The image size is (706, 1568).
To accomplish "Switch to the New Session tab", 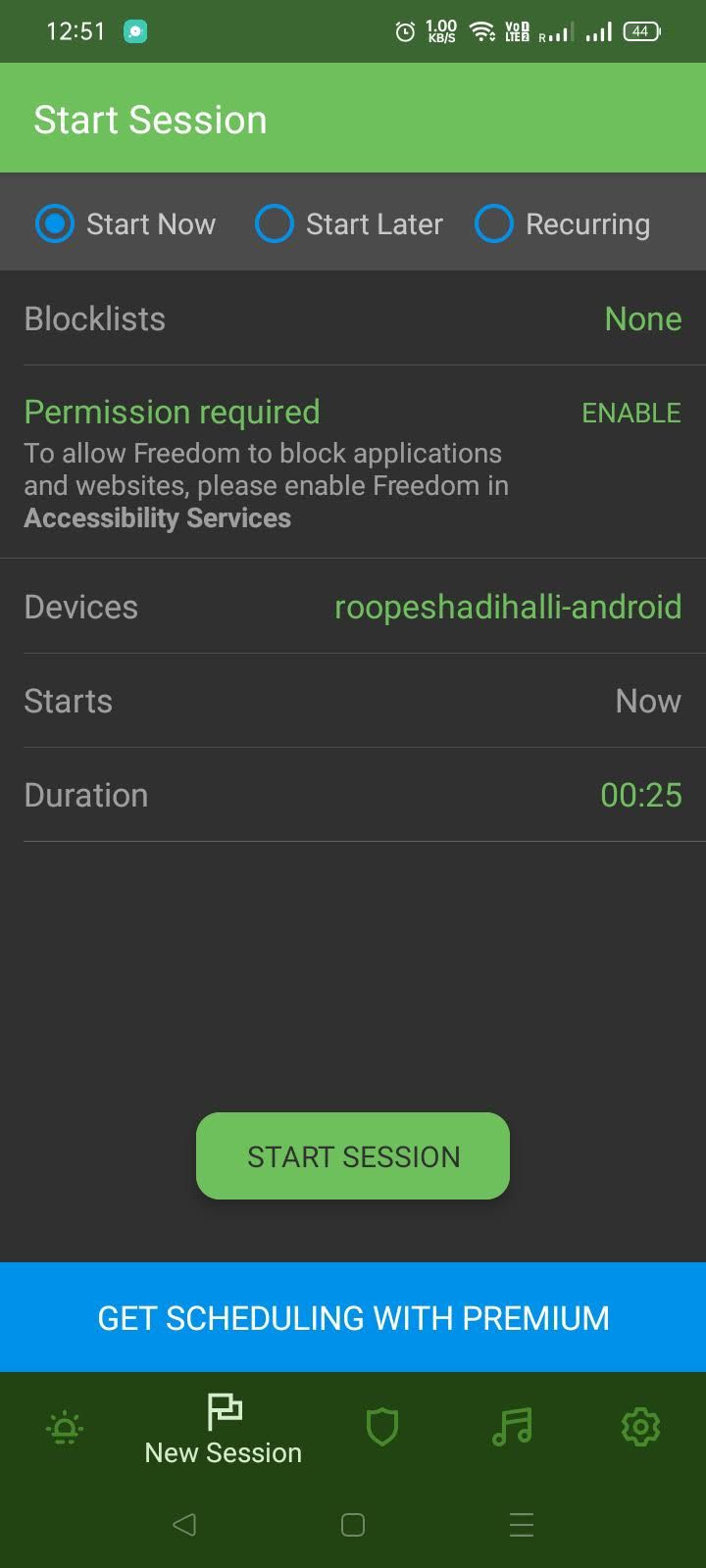I will (x=224, y=1429).
